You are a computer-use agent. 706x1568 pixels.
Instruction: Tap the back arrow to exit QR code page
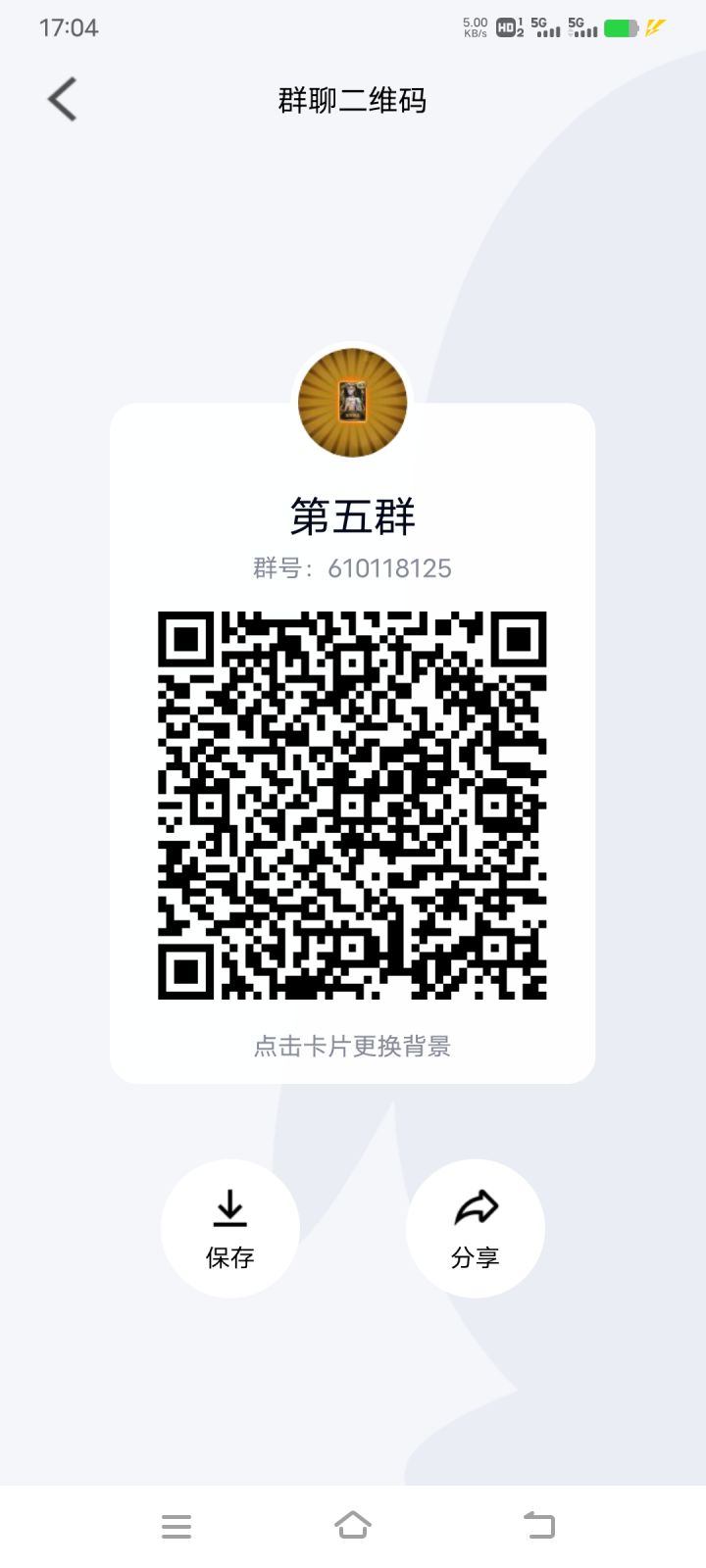(x=62, y=99)
